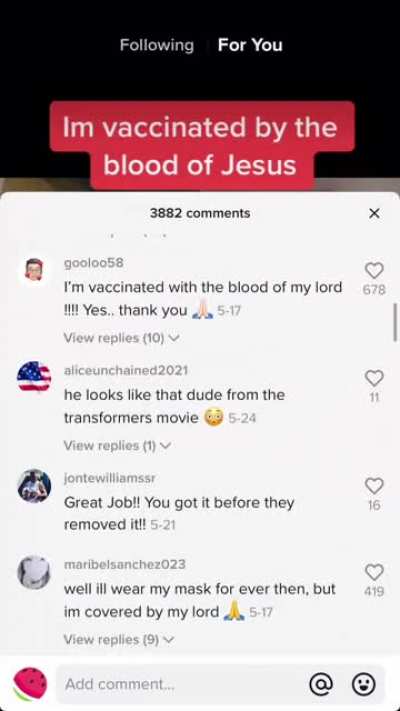Screen dimensions: 400x711
Task: Open gooloo58's profile avatar
Action: [34, 270]
